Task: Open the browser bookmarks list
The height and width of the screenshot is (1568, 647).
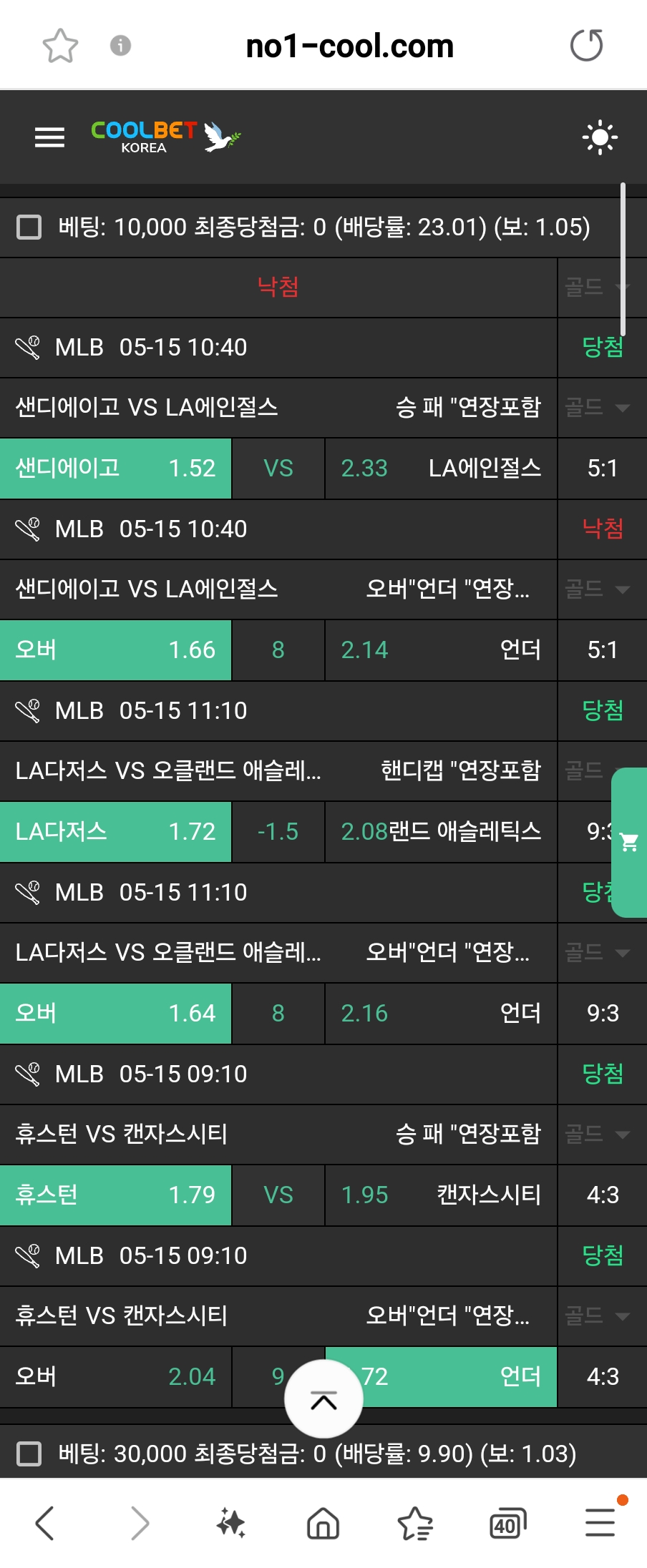Action: pos(415,1523)
